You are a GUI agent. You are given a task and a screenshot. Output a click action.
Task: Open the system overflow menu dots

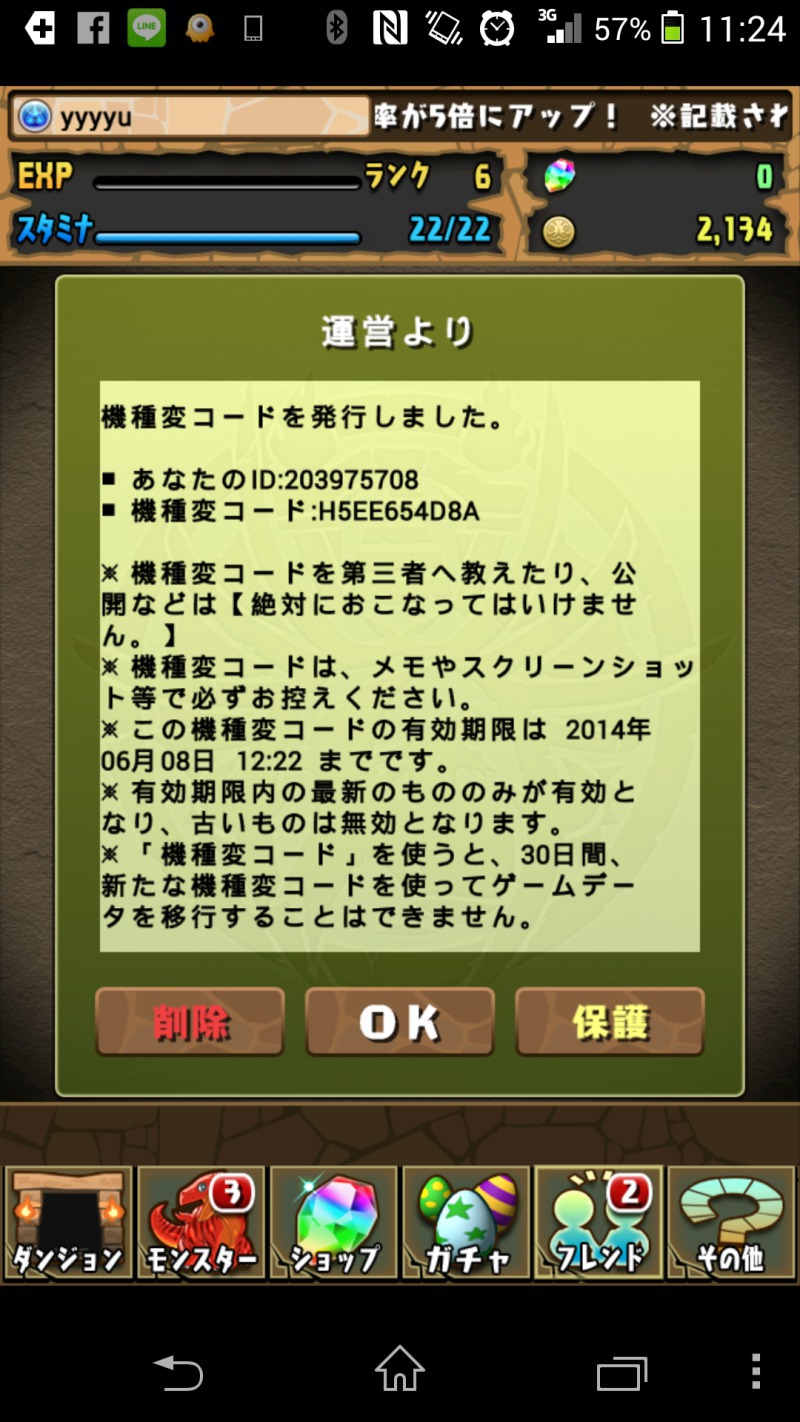coord(756,1372)
